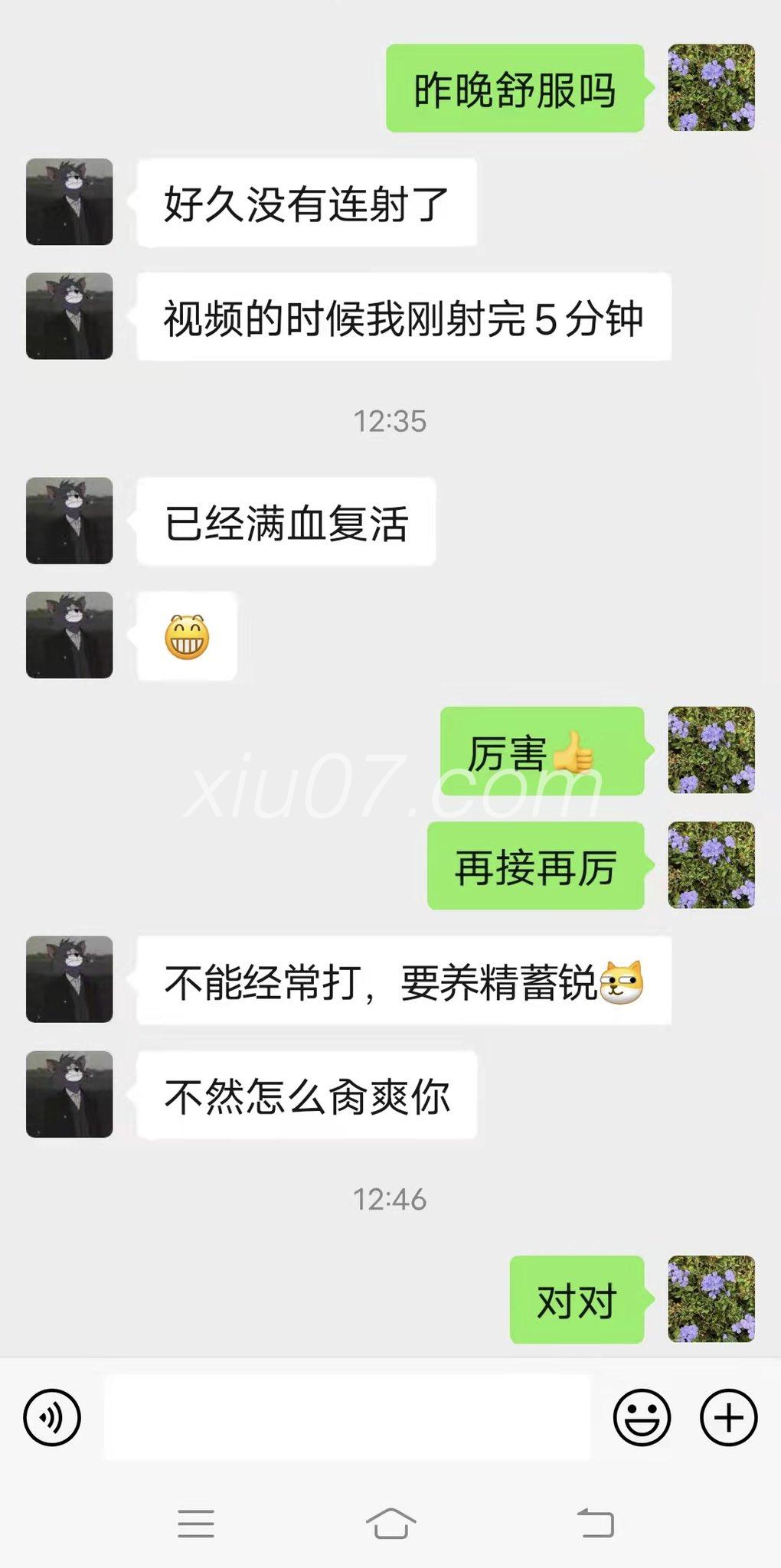Open own flower avatar beside 对对 message
The width and height of the screenshot is (781, 1568).
(x=711, y=1298)
